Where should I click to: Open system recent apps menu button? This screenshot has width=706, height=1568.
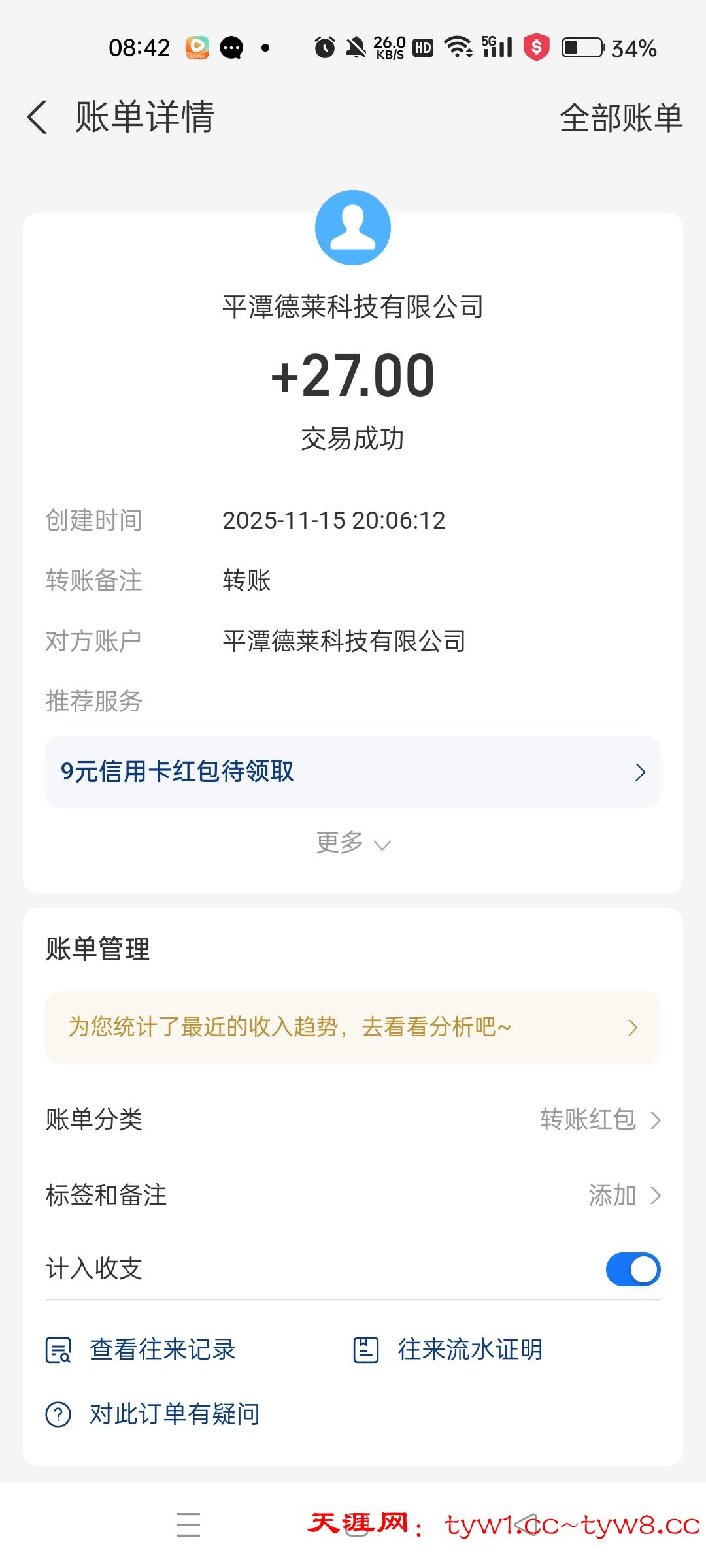[188, 1524]
